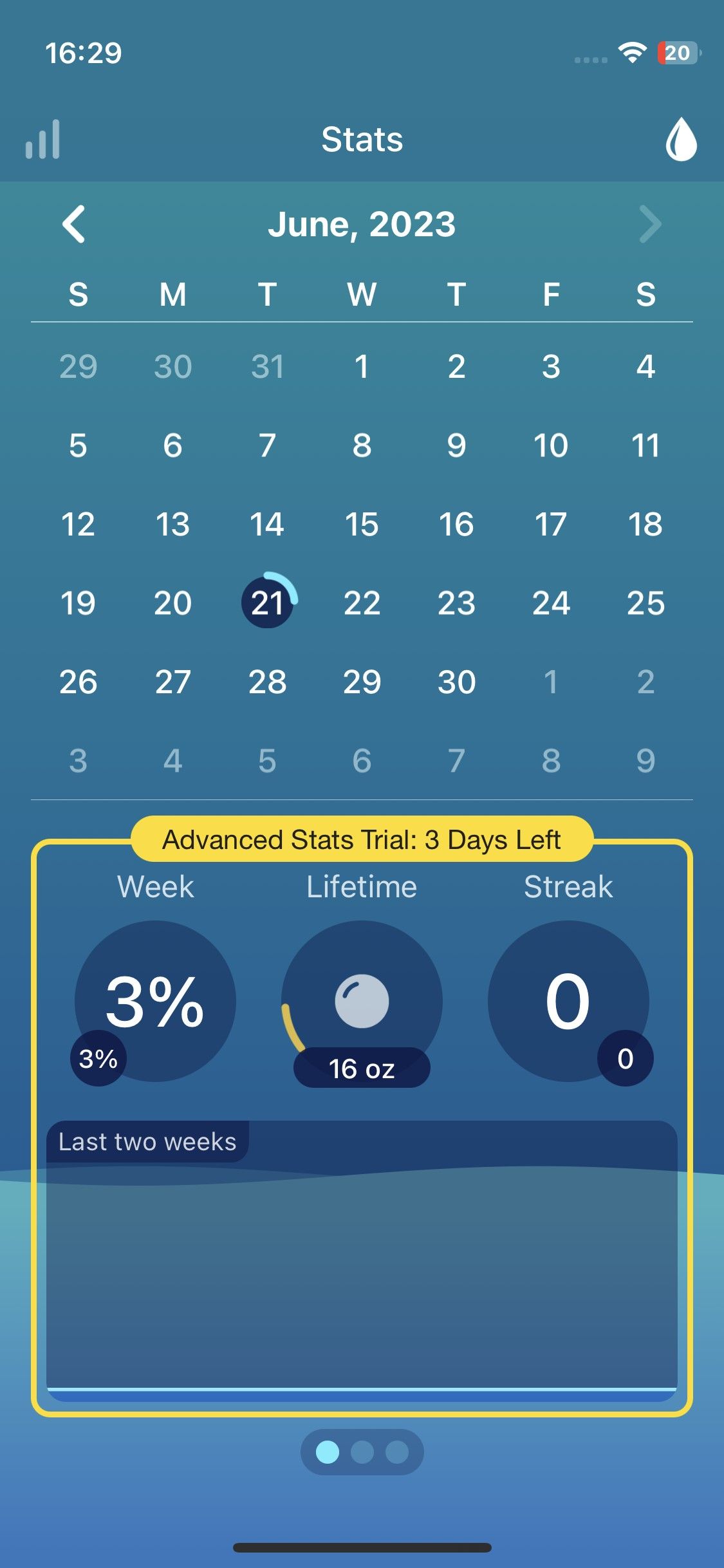Image resolution: width=724 pixels, height=1568 pixels.
Task: Tap the Advanced Stats Trial banner
Action: click(362, 839)
